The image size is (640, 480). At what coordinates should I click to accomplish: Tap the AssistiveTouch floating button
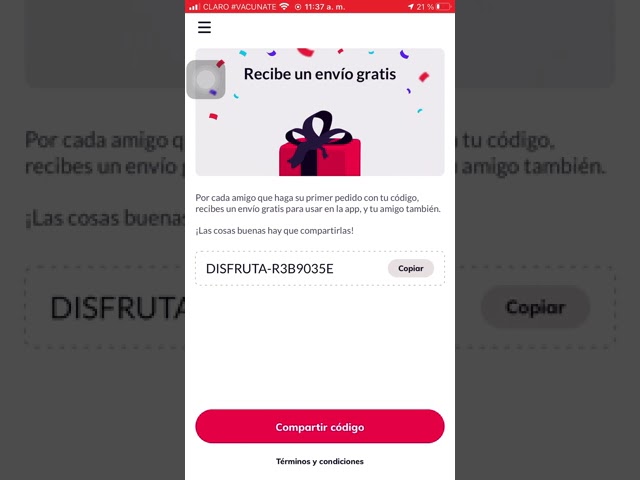206,80
